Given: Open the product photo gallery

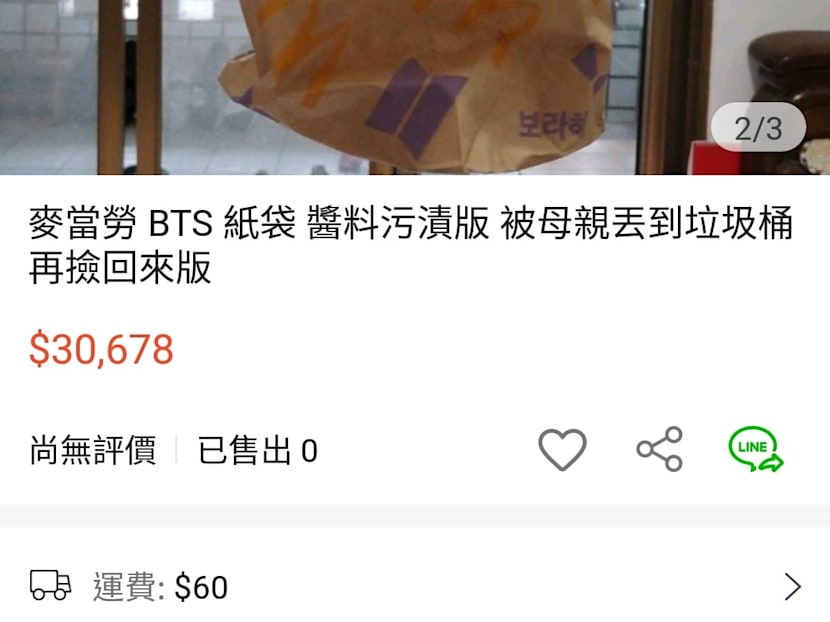Looking at the screenshot, I should coord(415,87).
